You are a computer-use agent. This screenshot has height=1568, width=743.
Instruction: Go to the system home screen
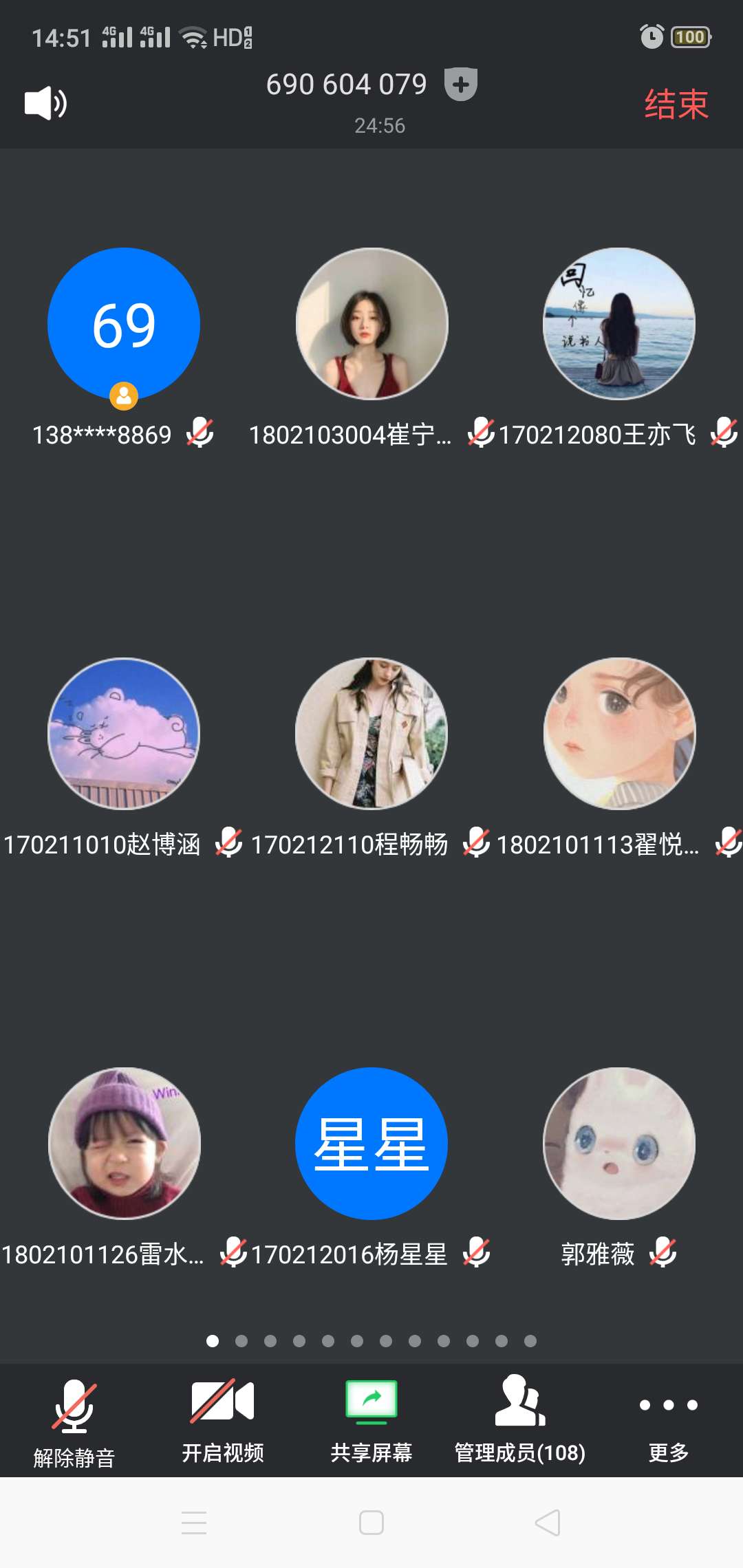371,1523
